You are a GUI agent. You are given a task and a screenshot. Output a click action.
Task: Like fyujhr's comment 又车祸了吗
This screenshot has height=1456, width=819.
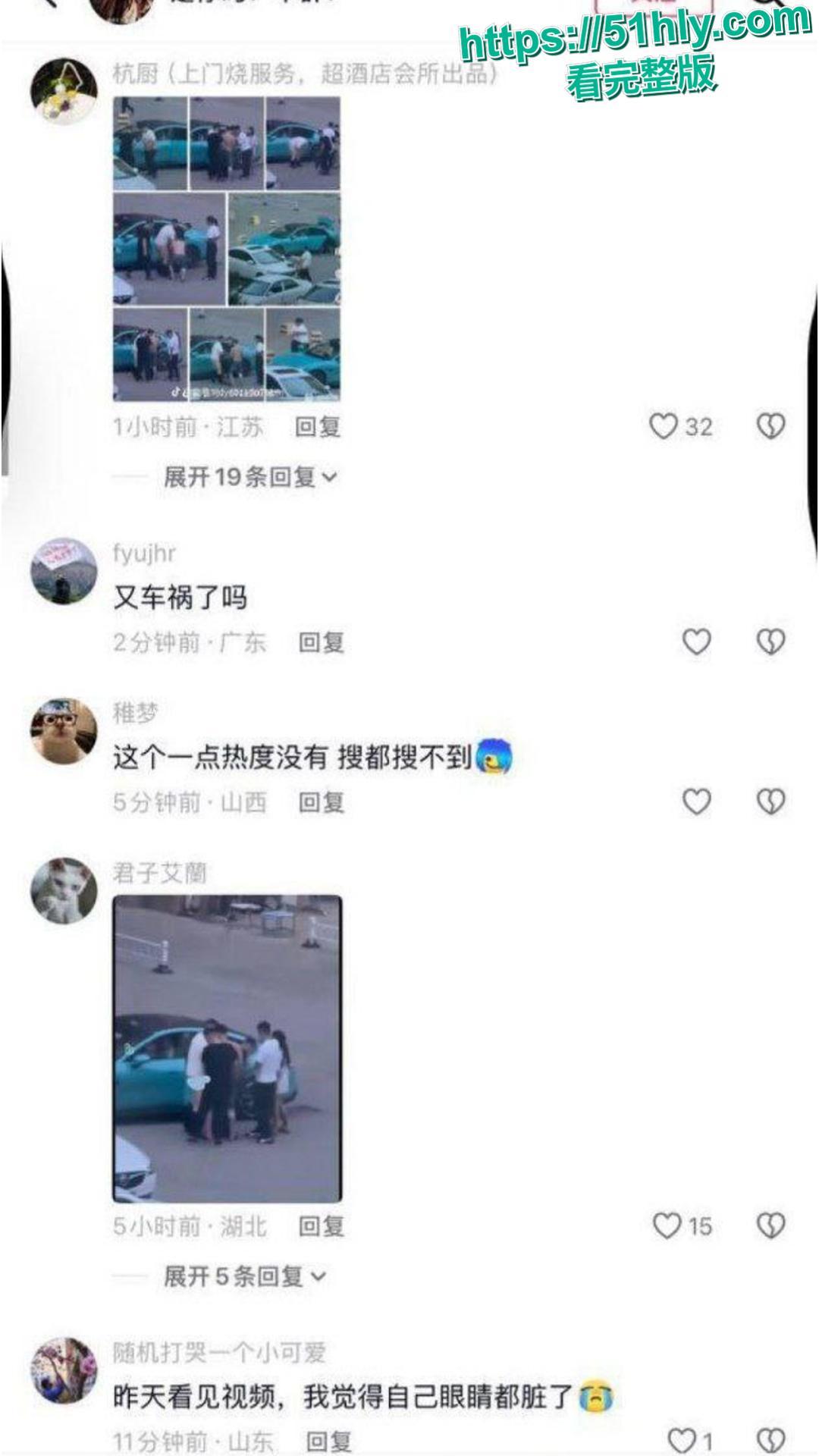tap(696, 642)
